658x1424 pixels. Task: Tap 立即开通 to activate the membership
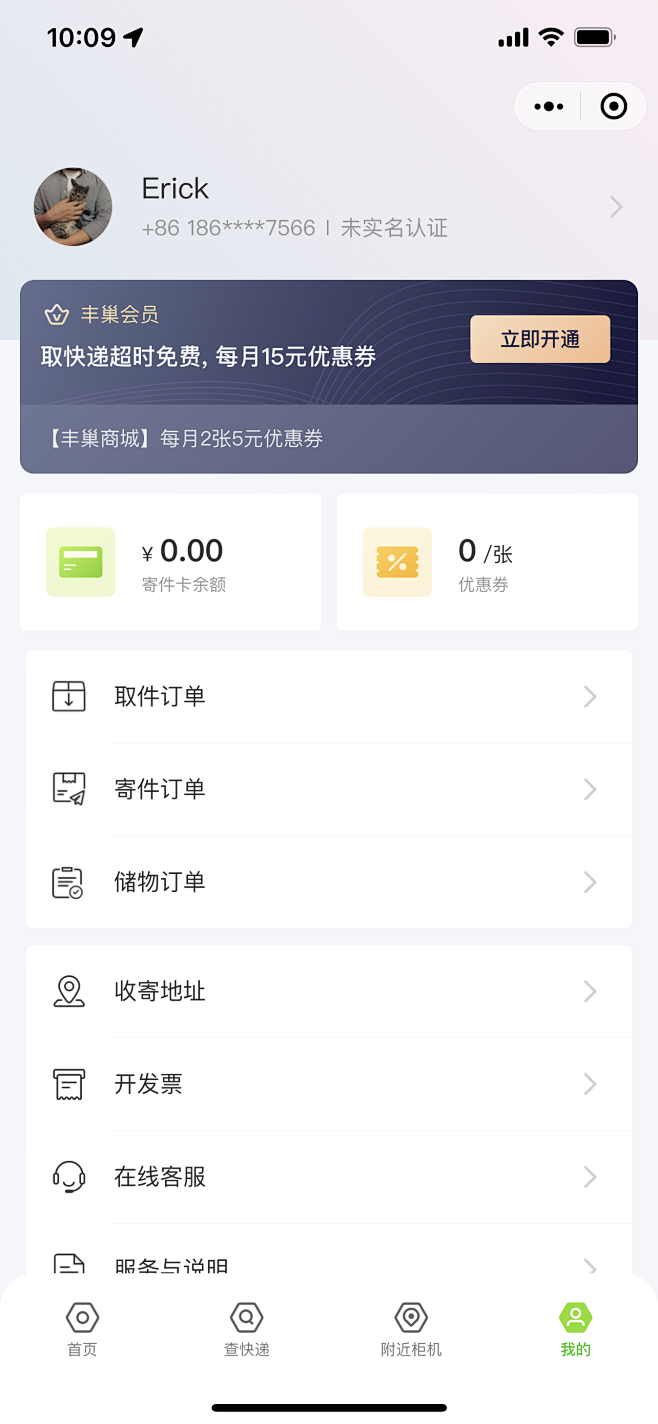(540, 339)
